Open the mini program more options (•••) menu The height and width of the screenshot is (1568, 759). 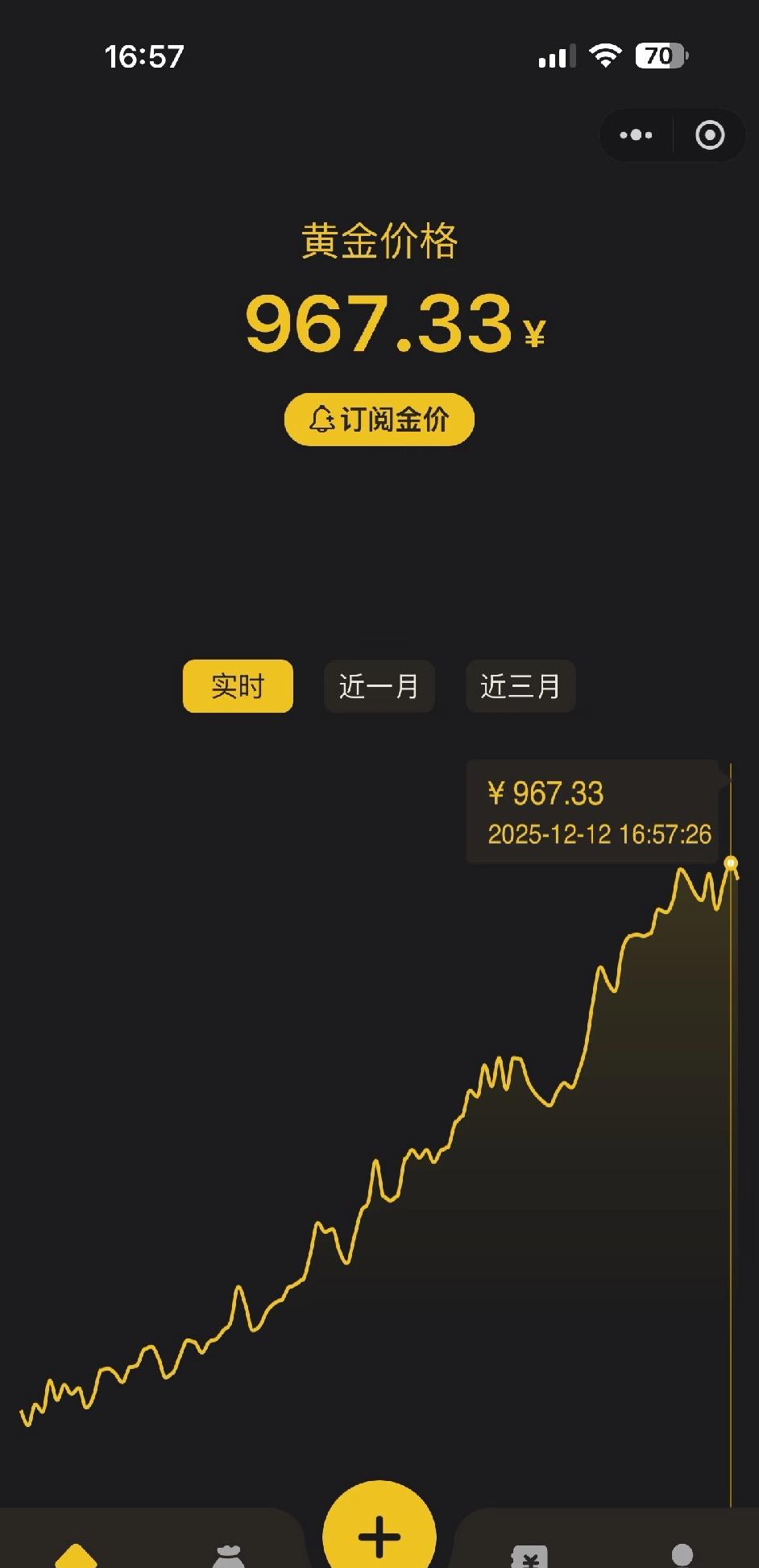click(636, 134)
